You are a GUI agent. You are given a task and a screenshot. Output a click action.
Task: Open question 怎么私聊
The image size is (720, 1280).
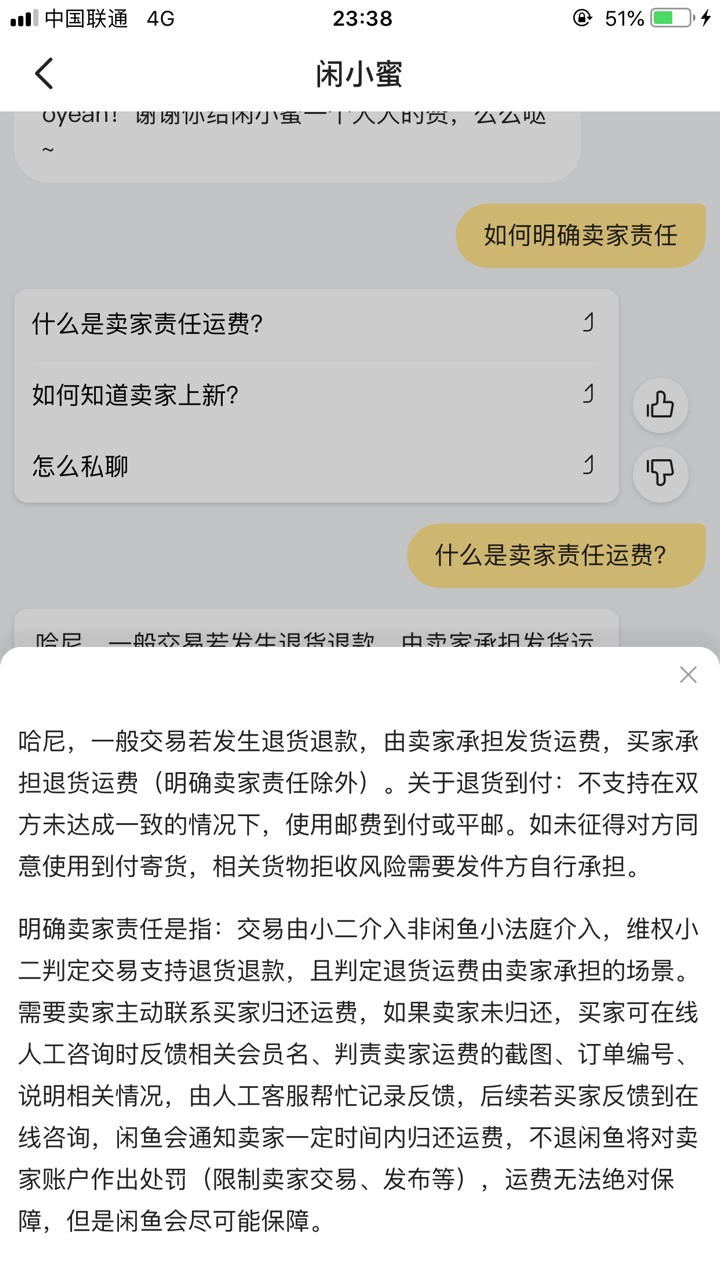(x=315, y=466)
